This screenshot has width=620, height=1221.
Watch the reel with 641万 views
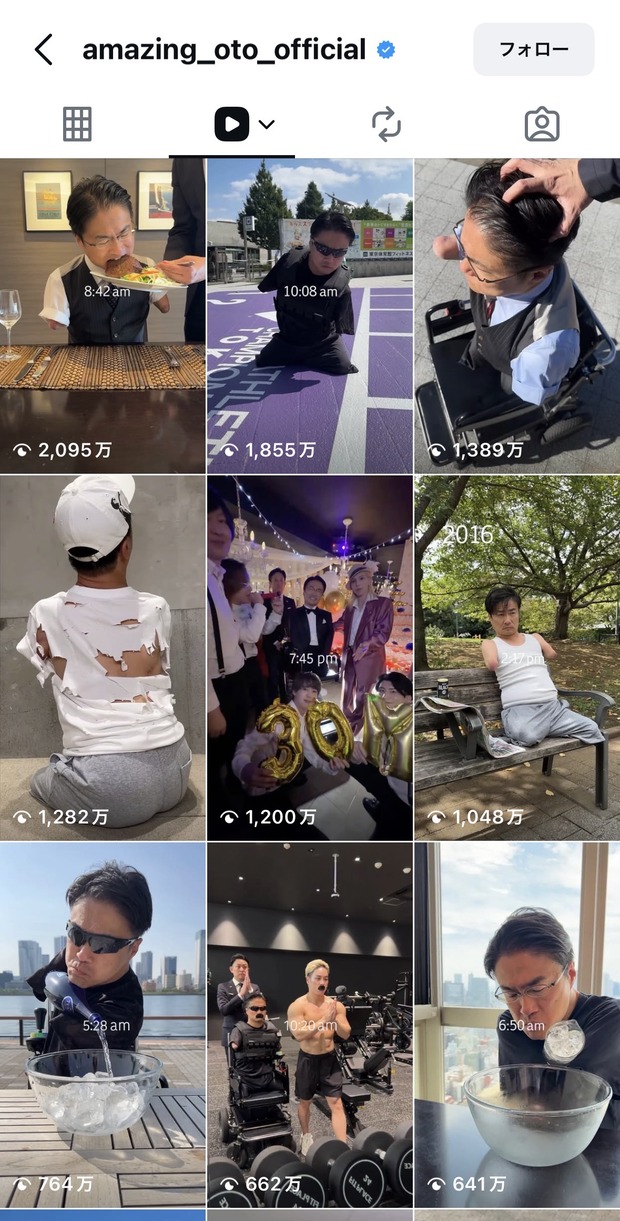pyautogui.click(x=517, y=1025)
